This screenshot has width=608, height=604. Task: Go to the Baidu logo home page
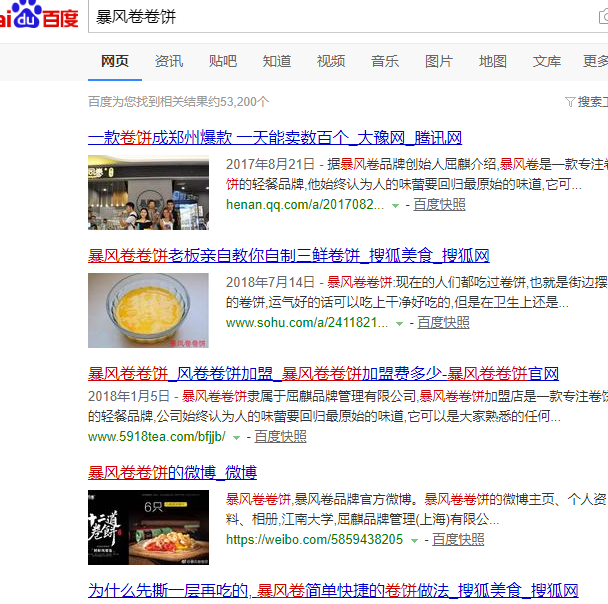click(40, 18)
